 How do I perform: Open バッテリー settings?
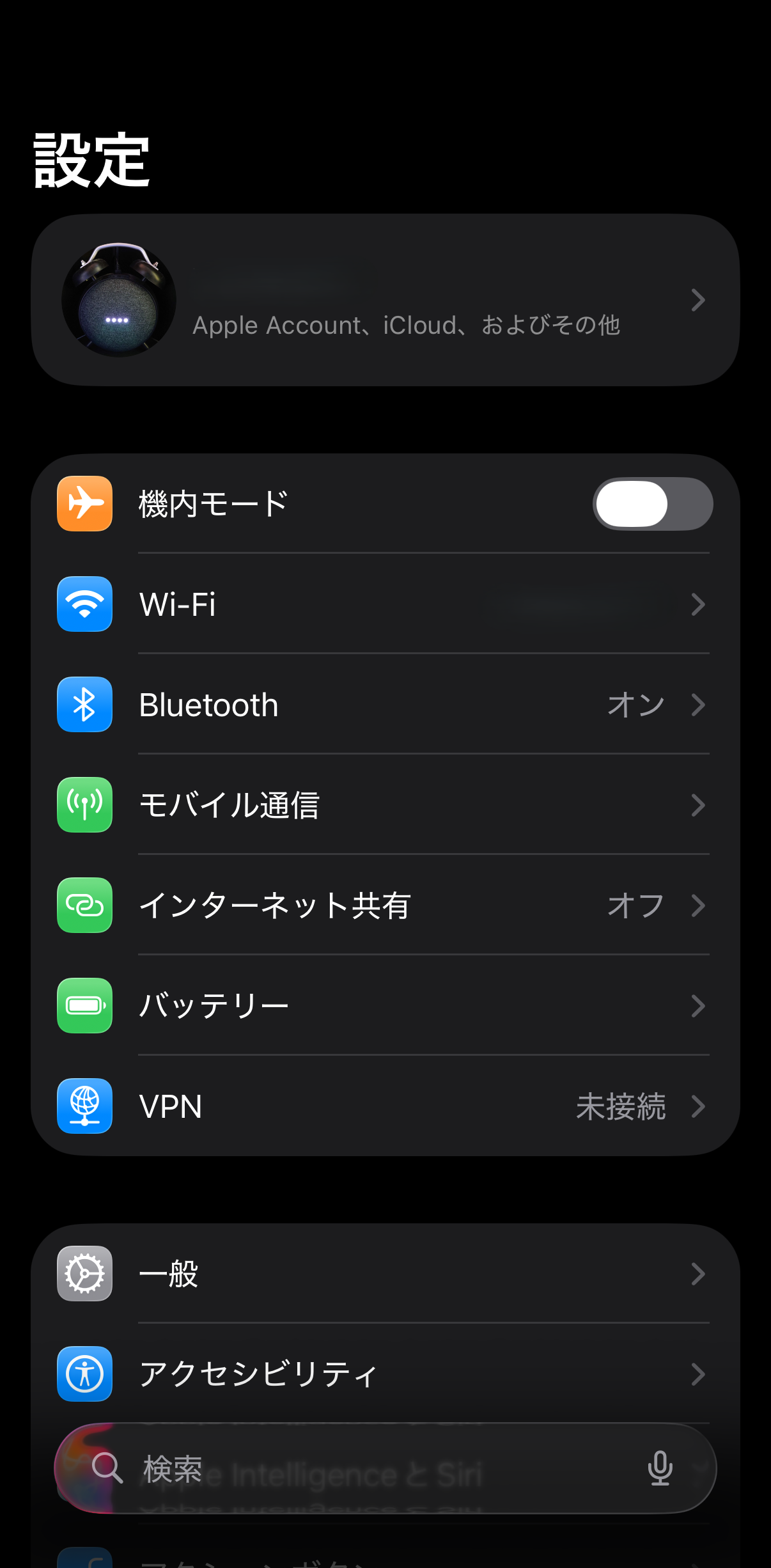coord(384,1005)
